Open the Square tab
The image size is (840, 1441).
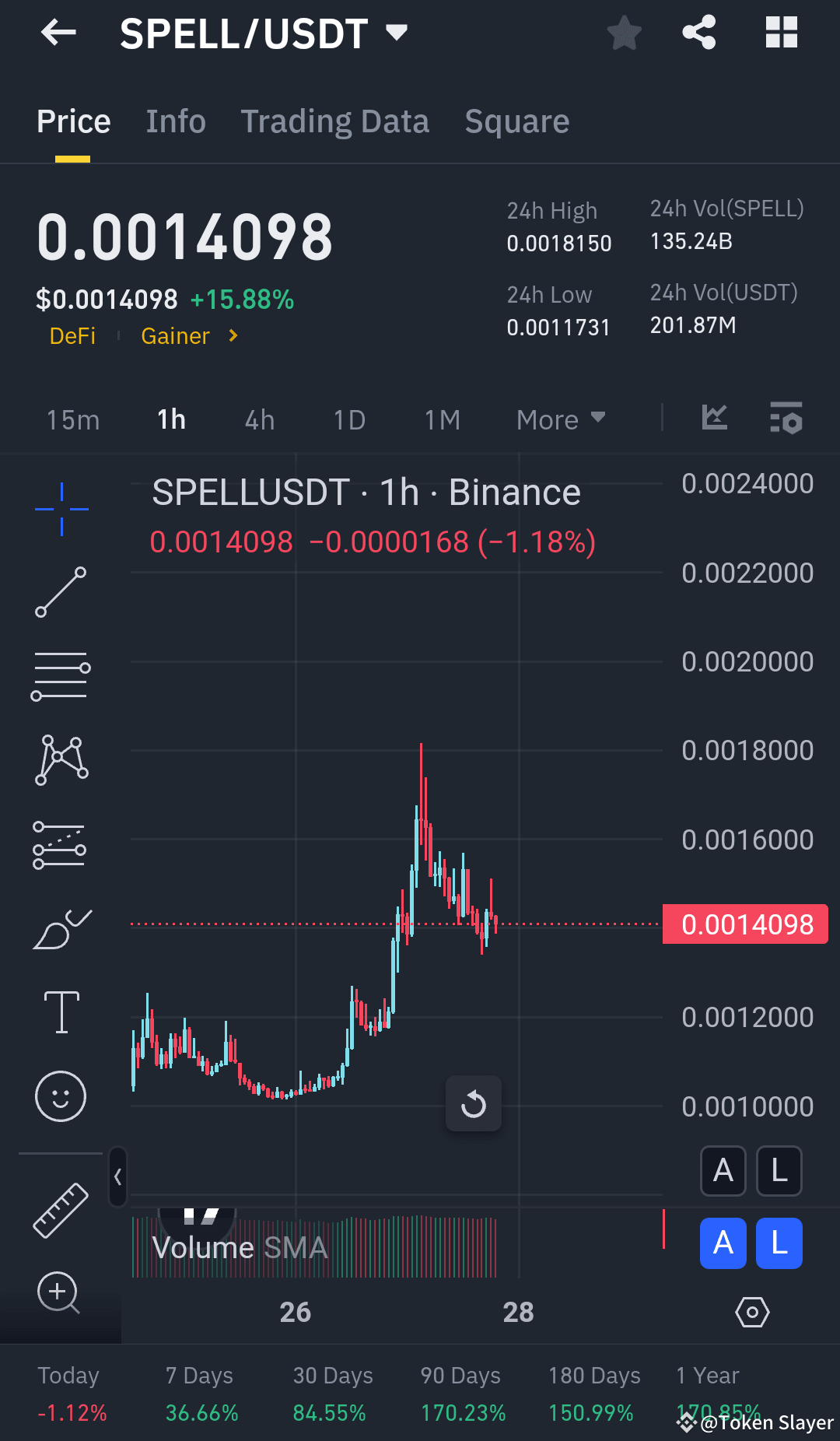point(516,121)
